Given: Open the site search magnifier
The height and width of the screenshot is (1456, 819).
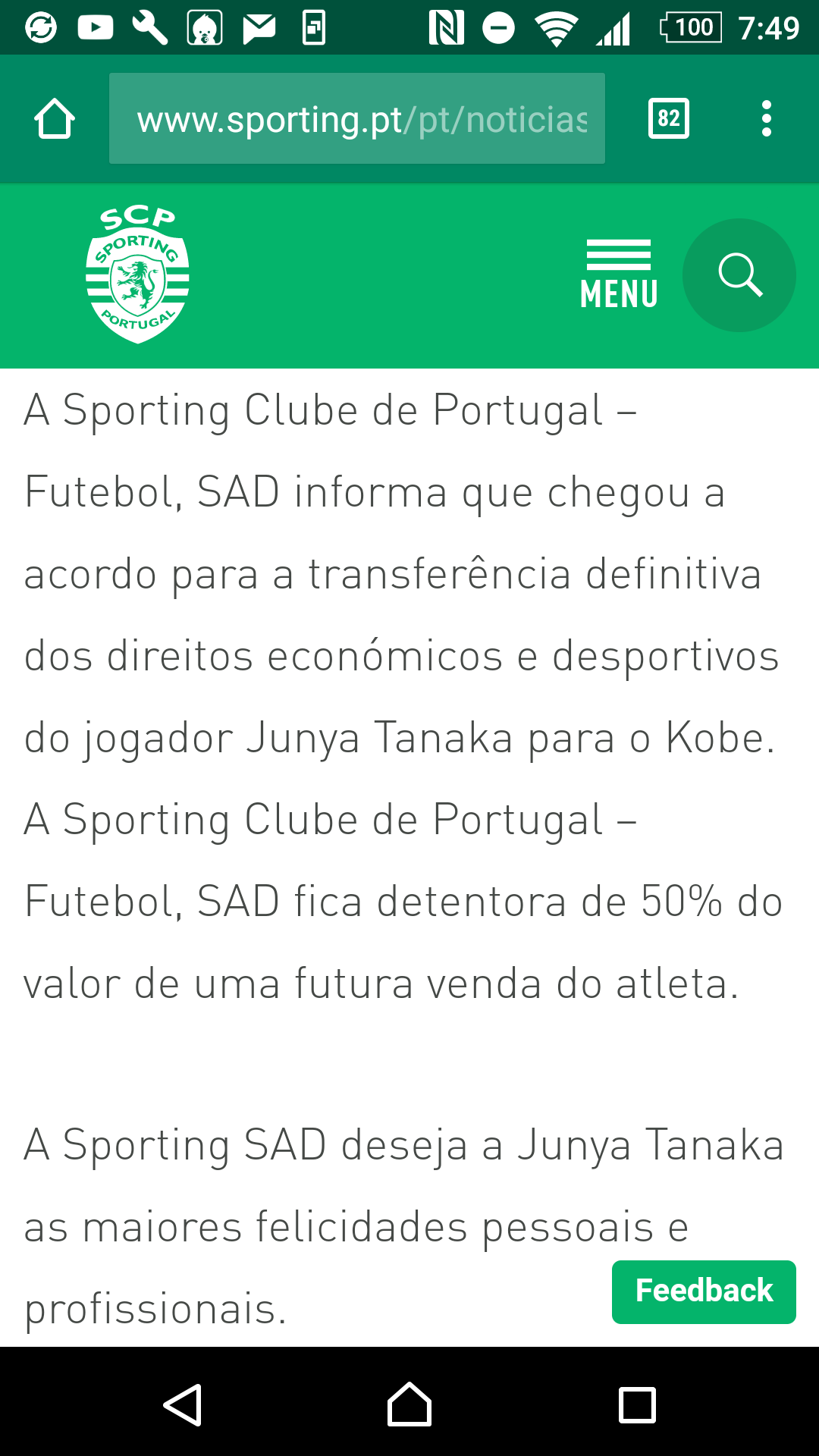Looking at the screenshot, I should (739, 275).
